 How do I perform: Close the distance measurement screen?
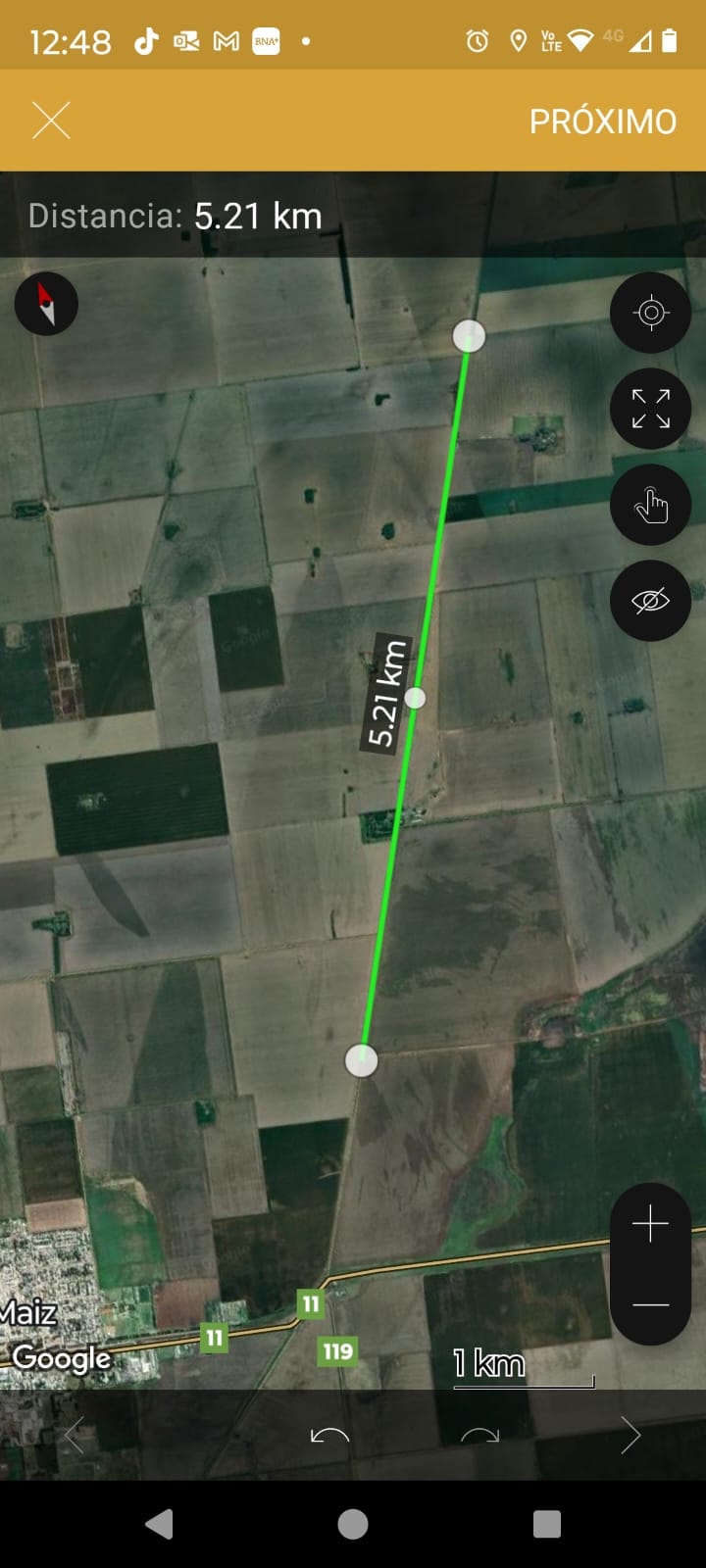(x=51, y=122)
